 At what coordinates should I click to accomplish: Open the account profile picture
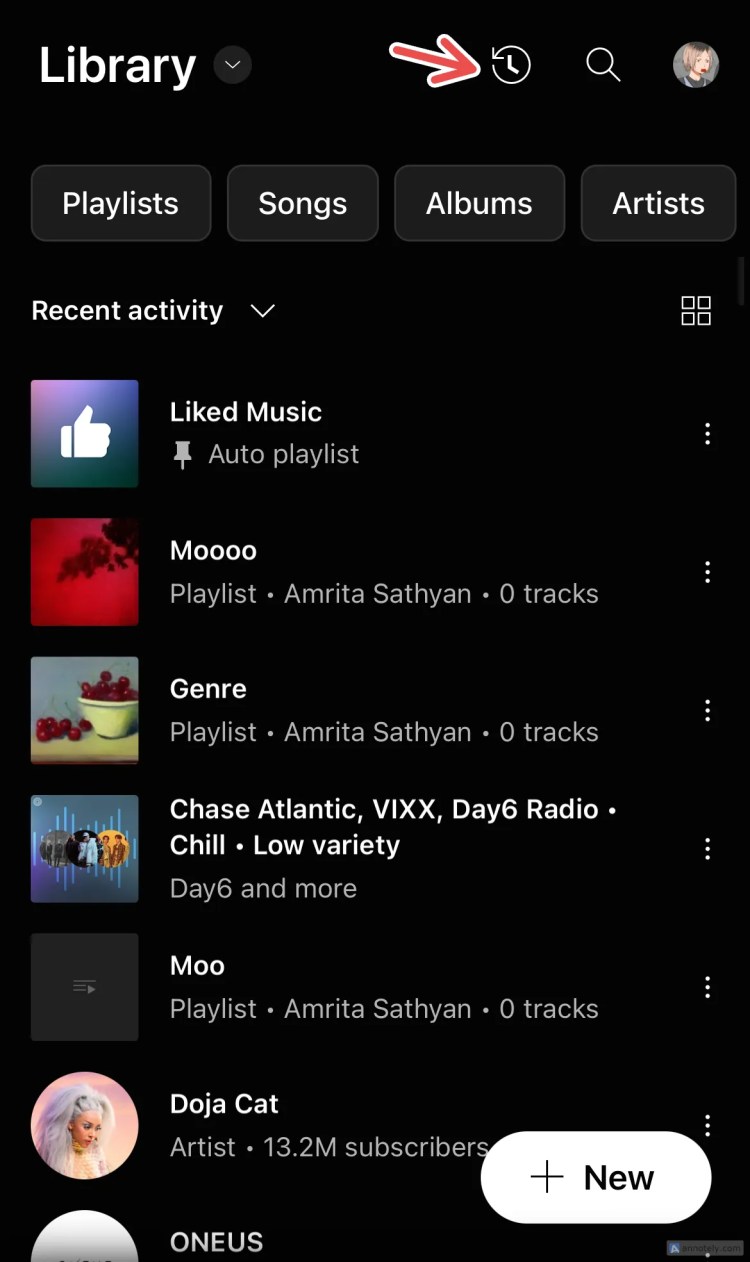tap(696, 66)
